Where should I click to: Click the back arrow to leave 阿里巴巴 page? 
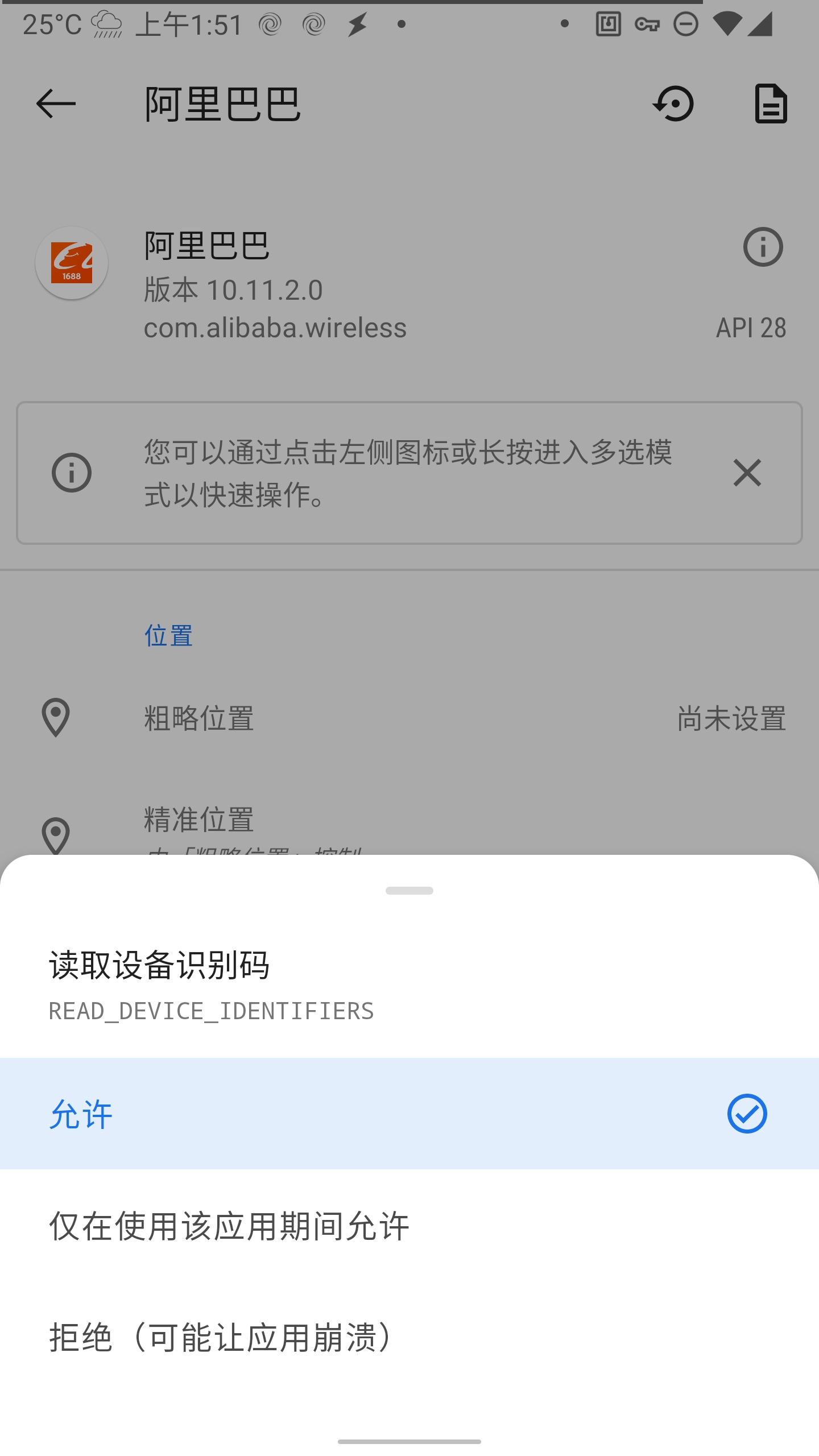(x=55, y=104)
